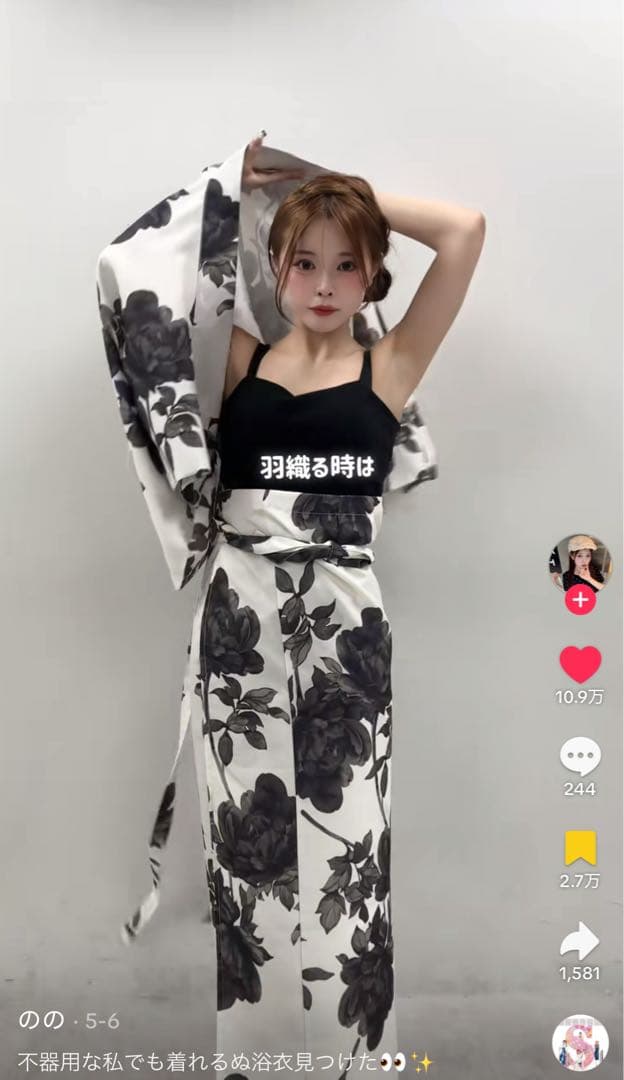The image size is (624, 1080).
Task: Open the creator's profile avatar
Action: tap(580, 564)
